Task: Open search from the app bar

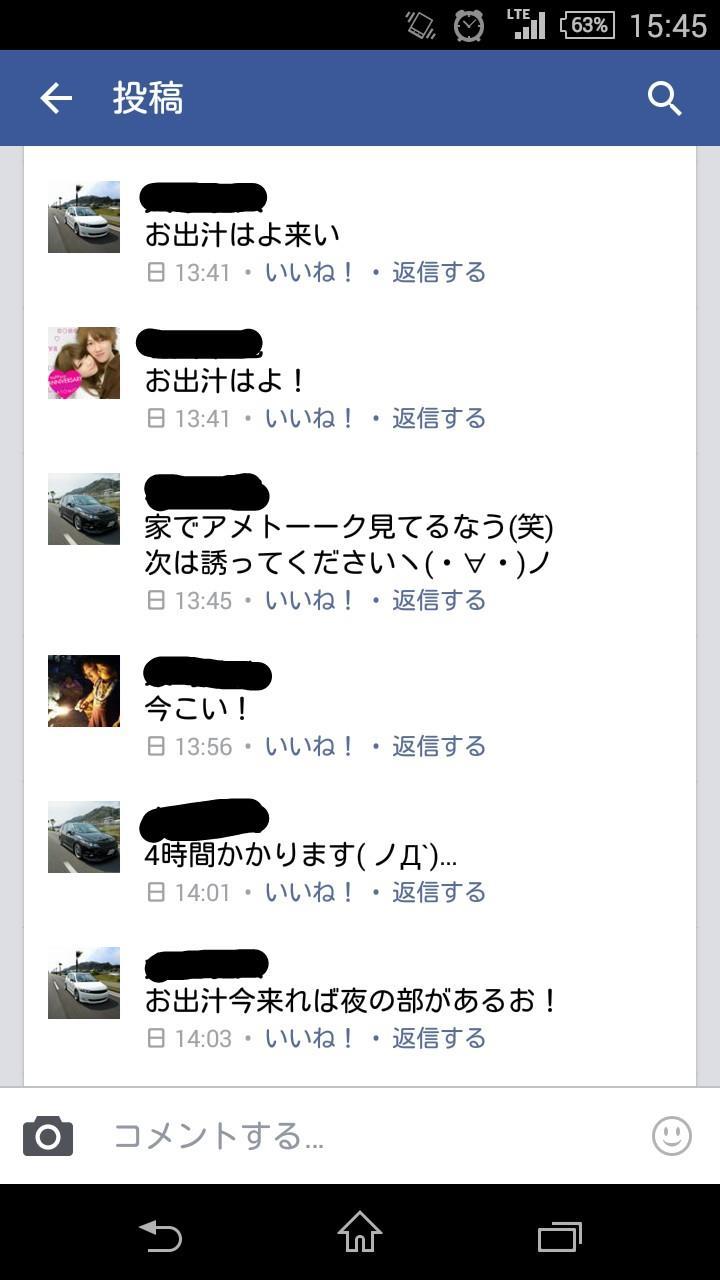Action: pos(664,98)
